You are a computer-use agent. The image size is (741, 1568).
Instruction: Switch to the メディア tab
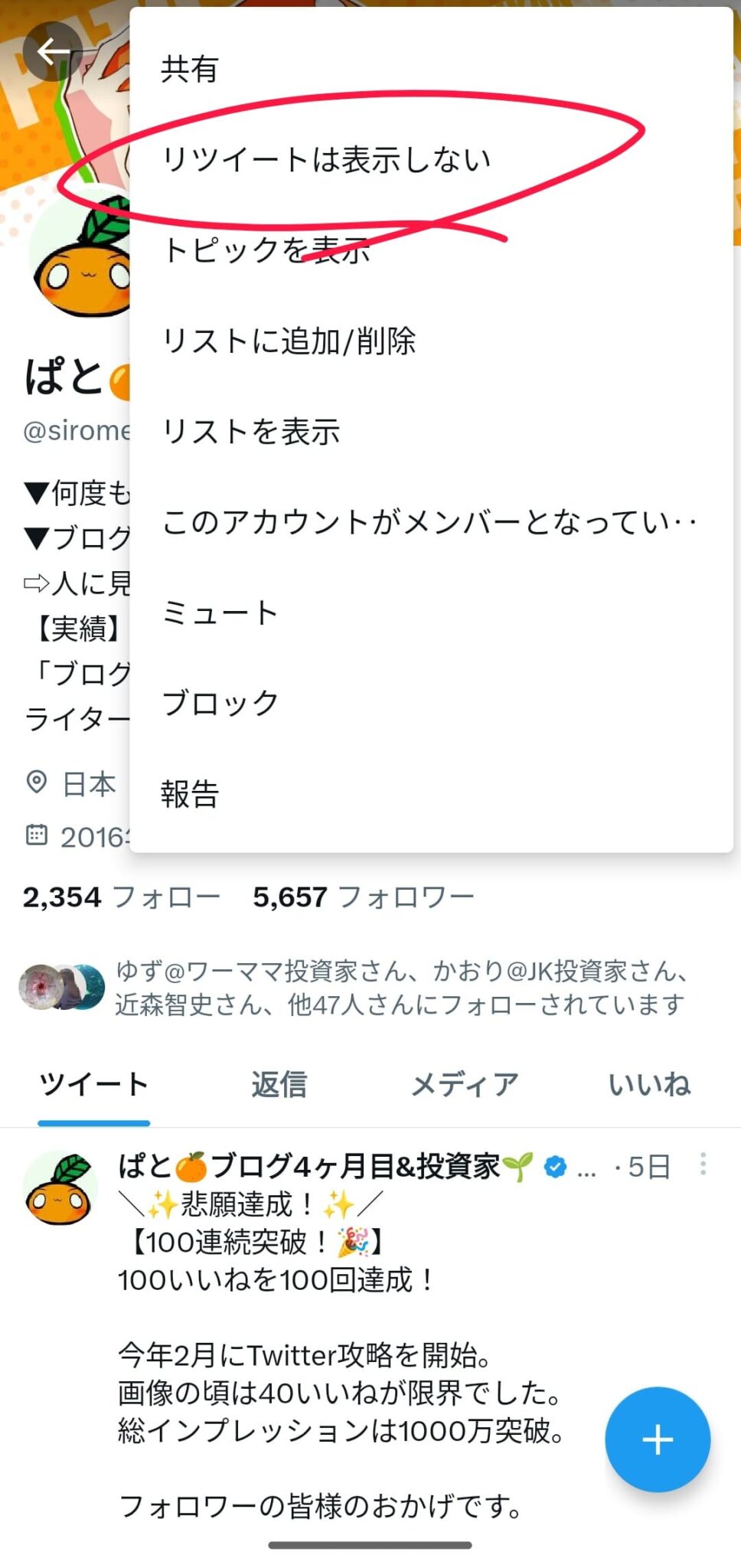[464, 1083]
